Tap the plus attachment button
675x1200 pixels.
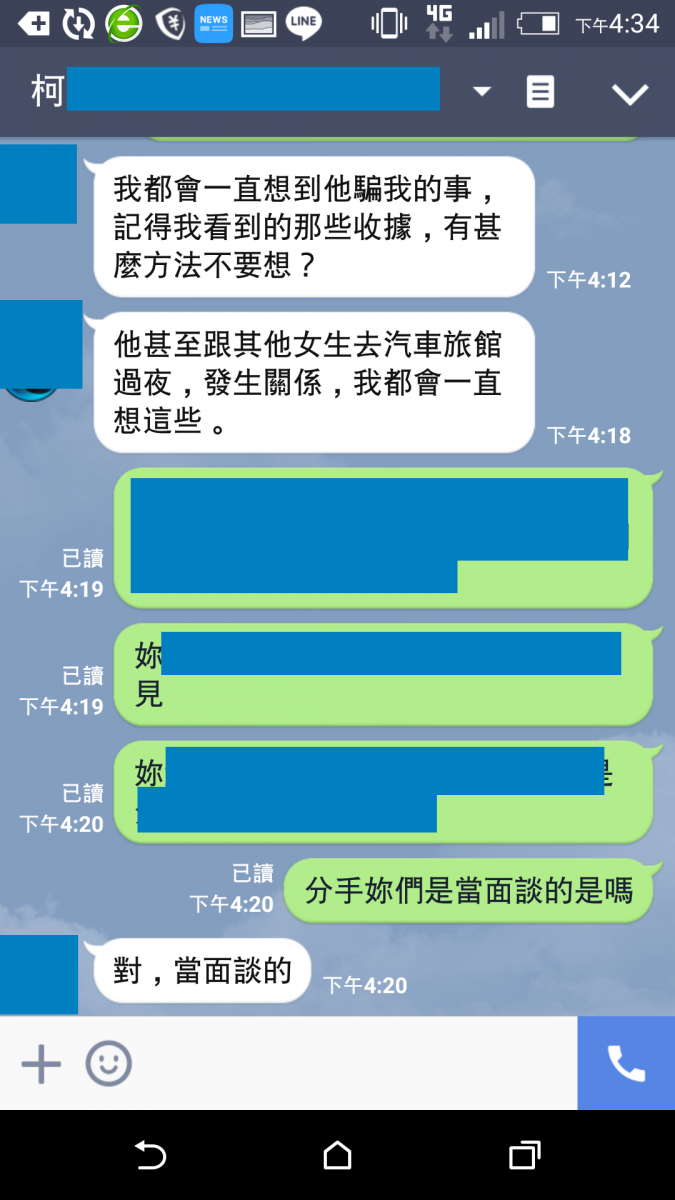[41, 1064]
